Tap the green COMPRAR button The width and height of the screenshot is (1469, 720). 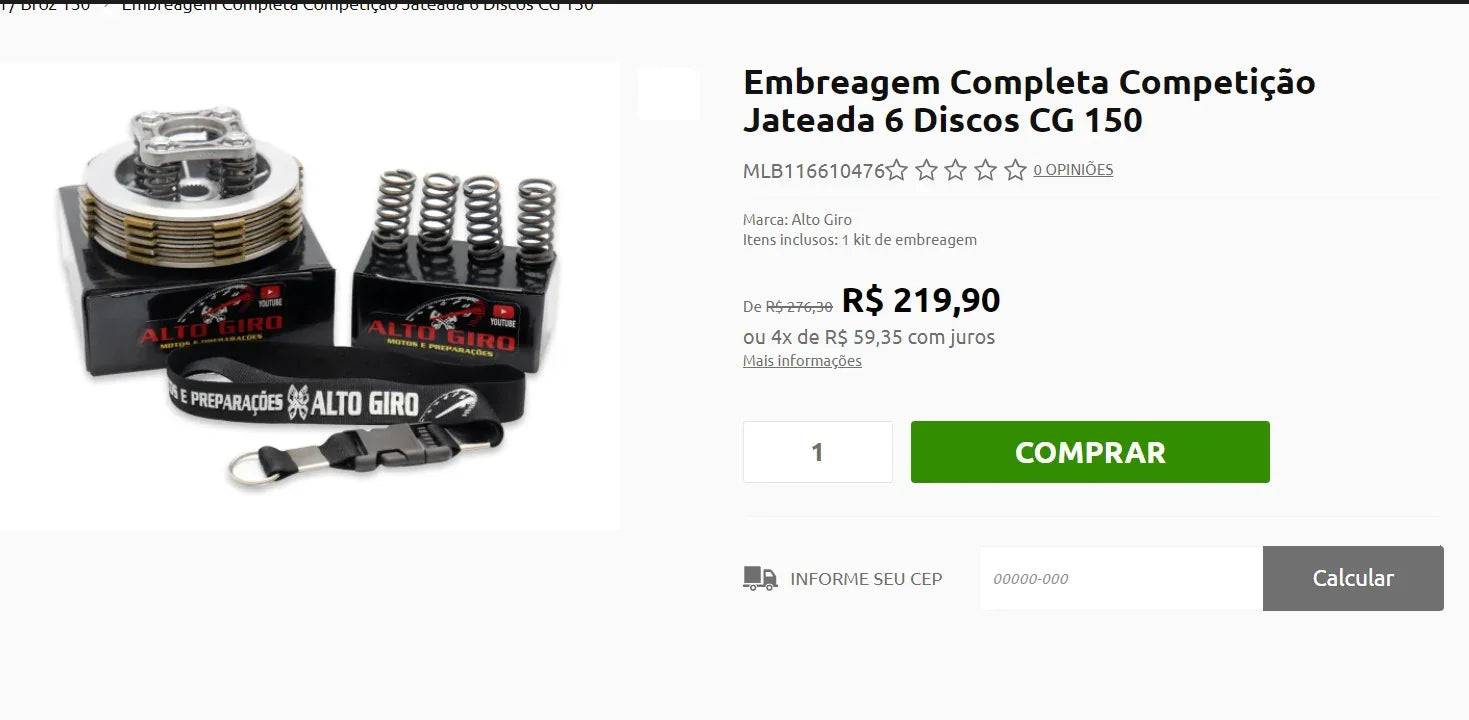point(1090,452)
